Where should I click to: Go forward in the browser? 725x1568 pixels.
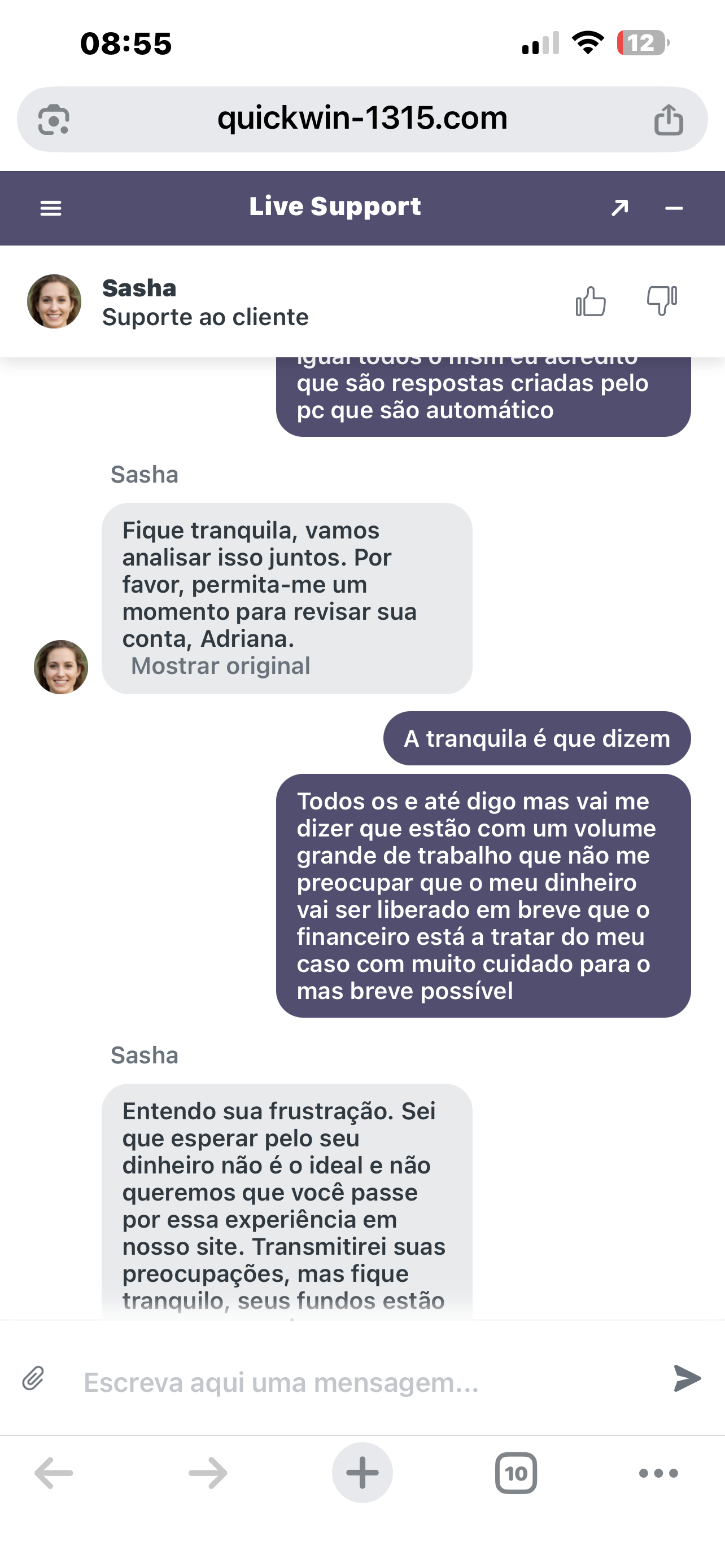coord(208,1473)
